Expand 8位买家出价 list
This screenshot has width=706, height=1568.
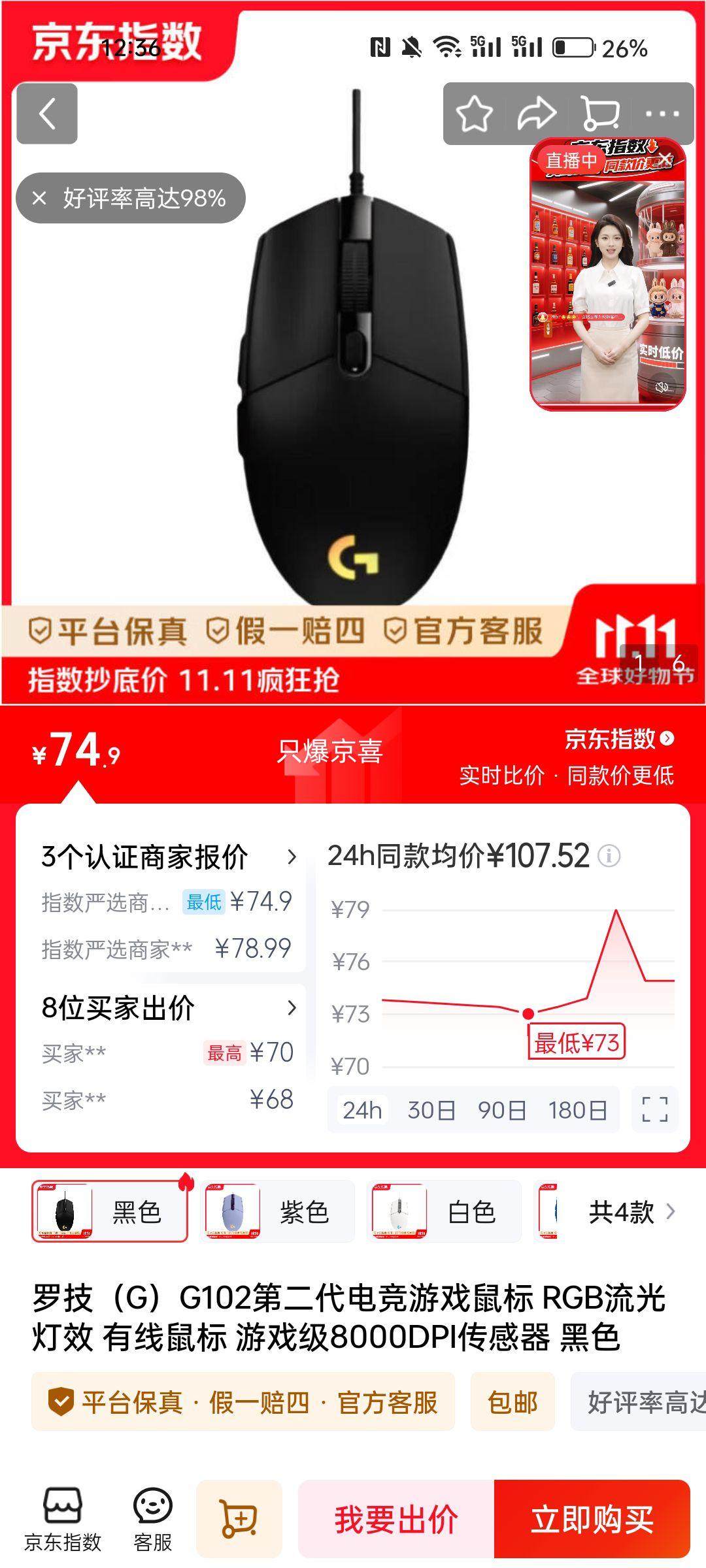pyautogui.click(x=292, y=1008)
